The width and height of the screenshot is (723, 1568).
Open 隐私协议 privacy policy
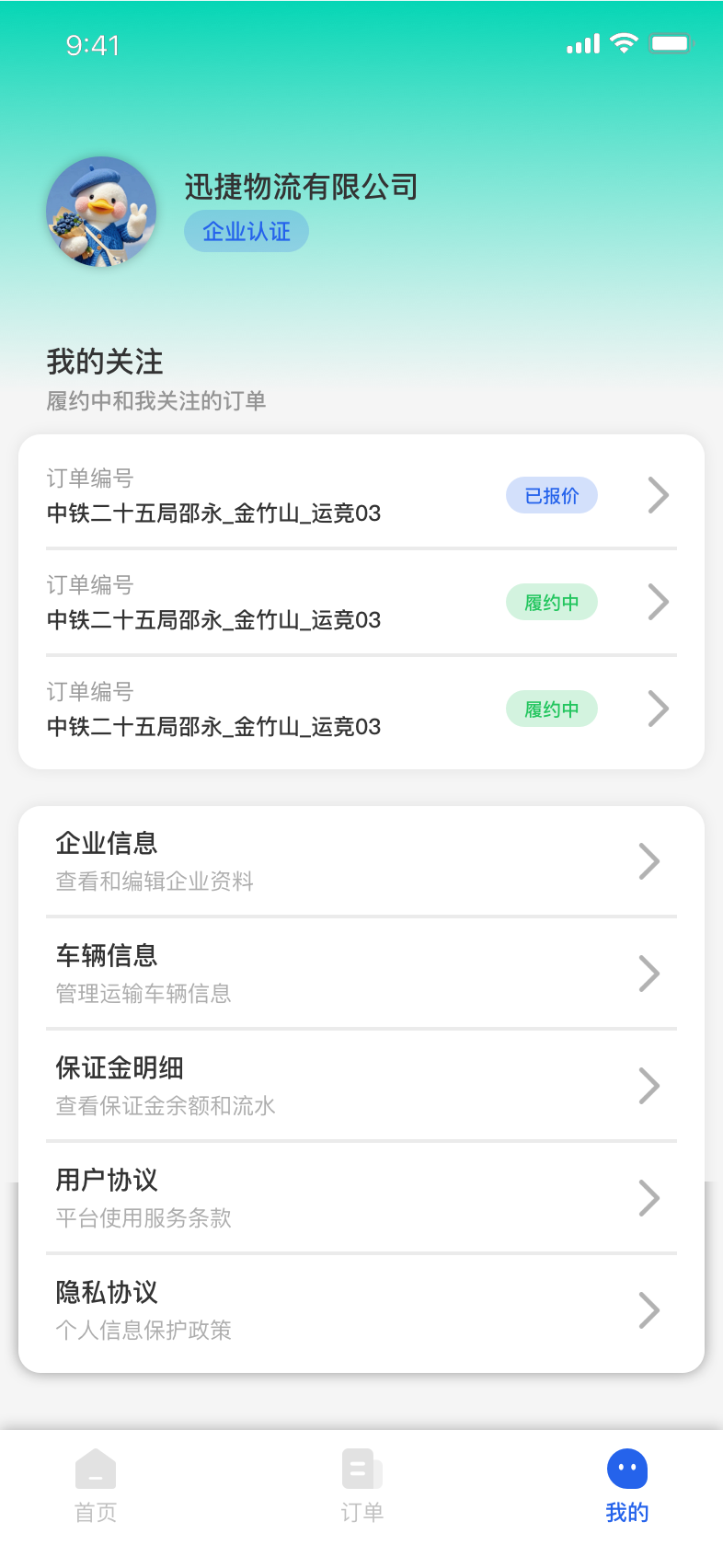(361, 1310)
